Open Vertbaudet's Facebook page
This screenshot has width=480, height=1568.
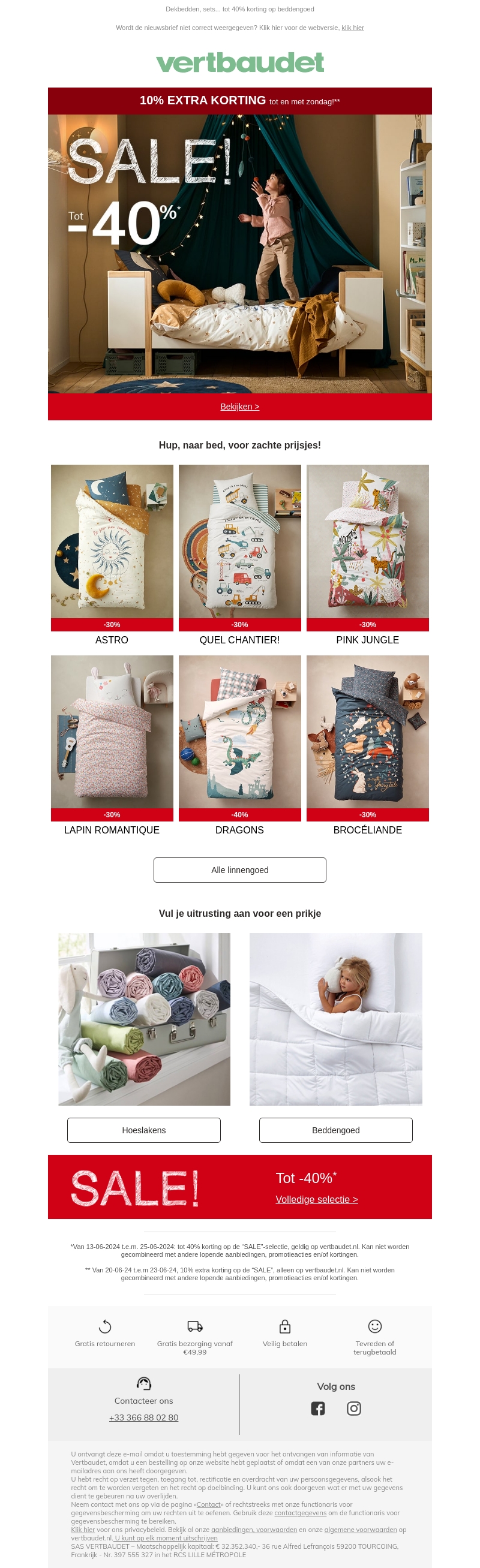click(x=318, y=1409)
